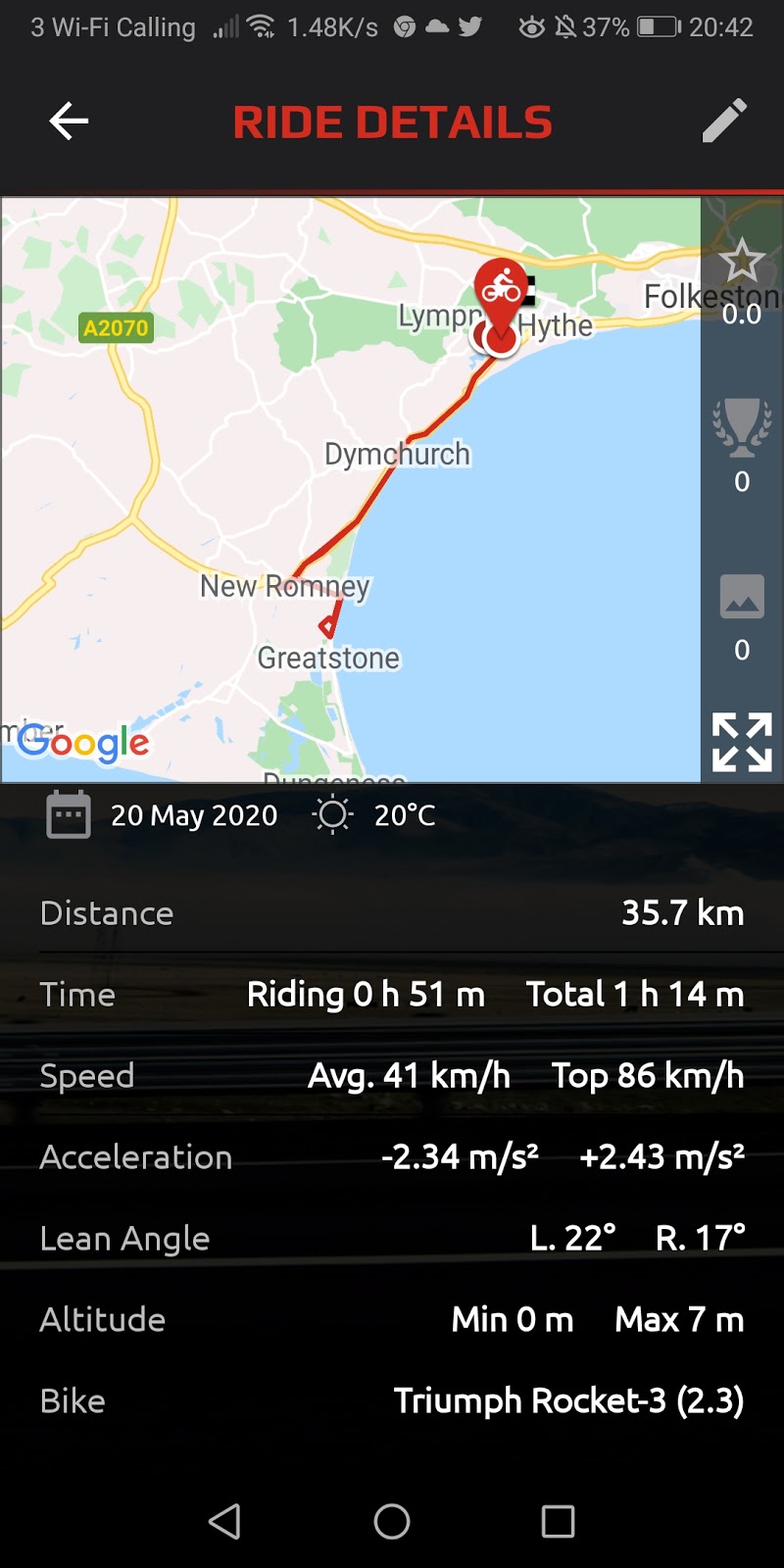The height and width of the screenshot is (1568, 784).
Task: Go back using the top-left arrow
Action: point(69,122)
